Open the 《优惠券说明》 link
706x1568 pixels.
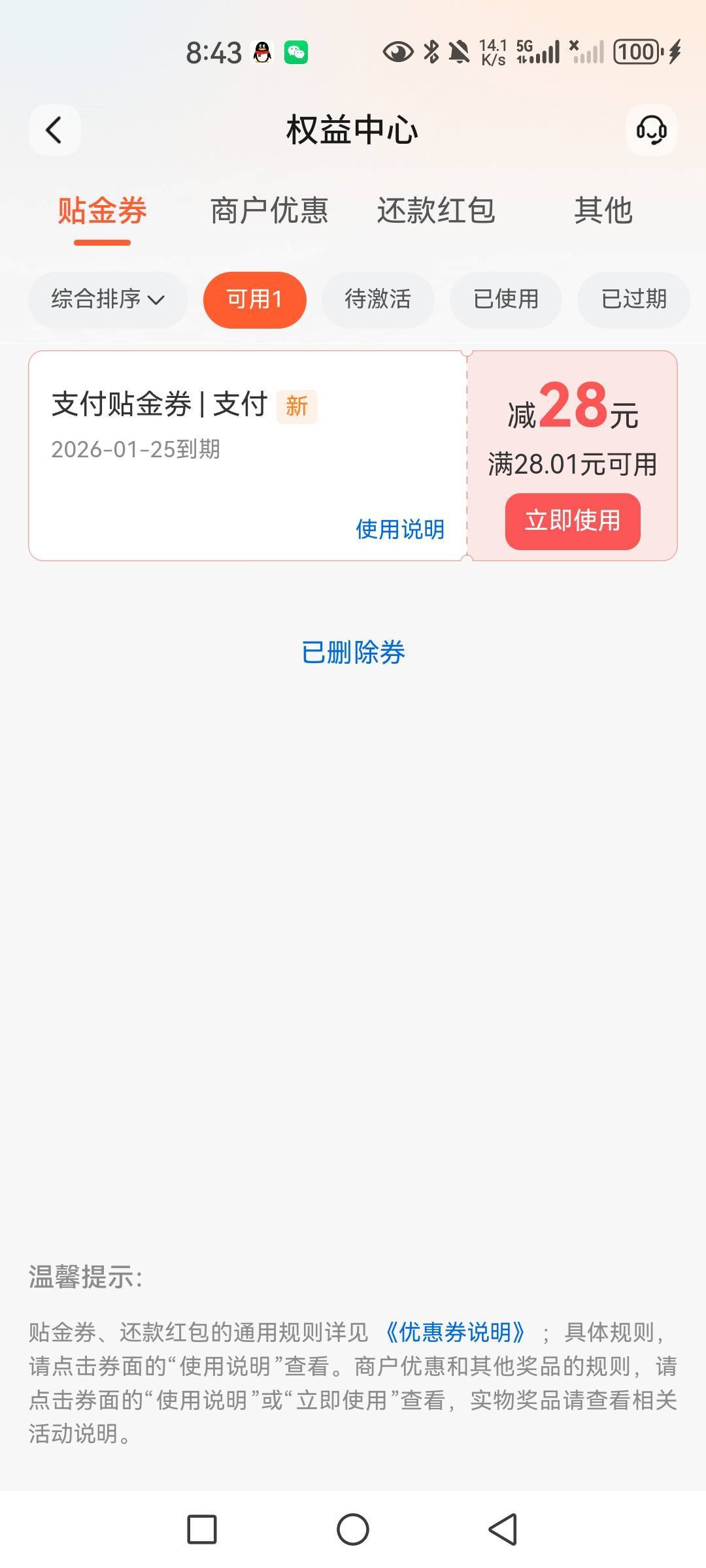click(455, 1331)
